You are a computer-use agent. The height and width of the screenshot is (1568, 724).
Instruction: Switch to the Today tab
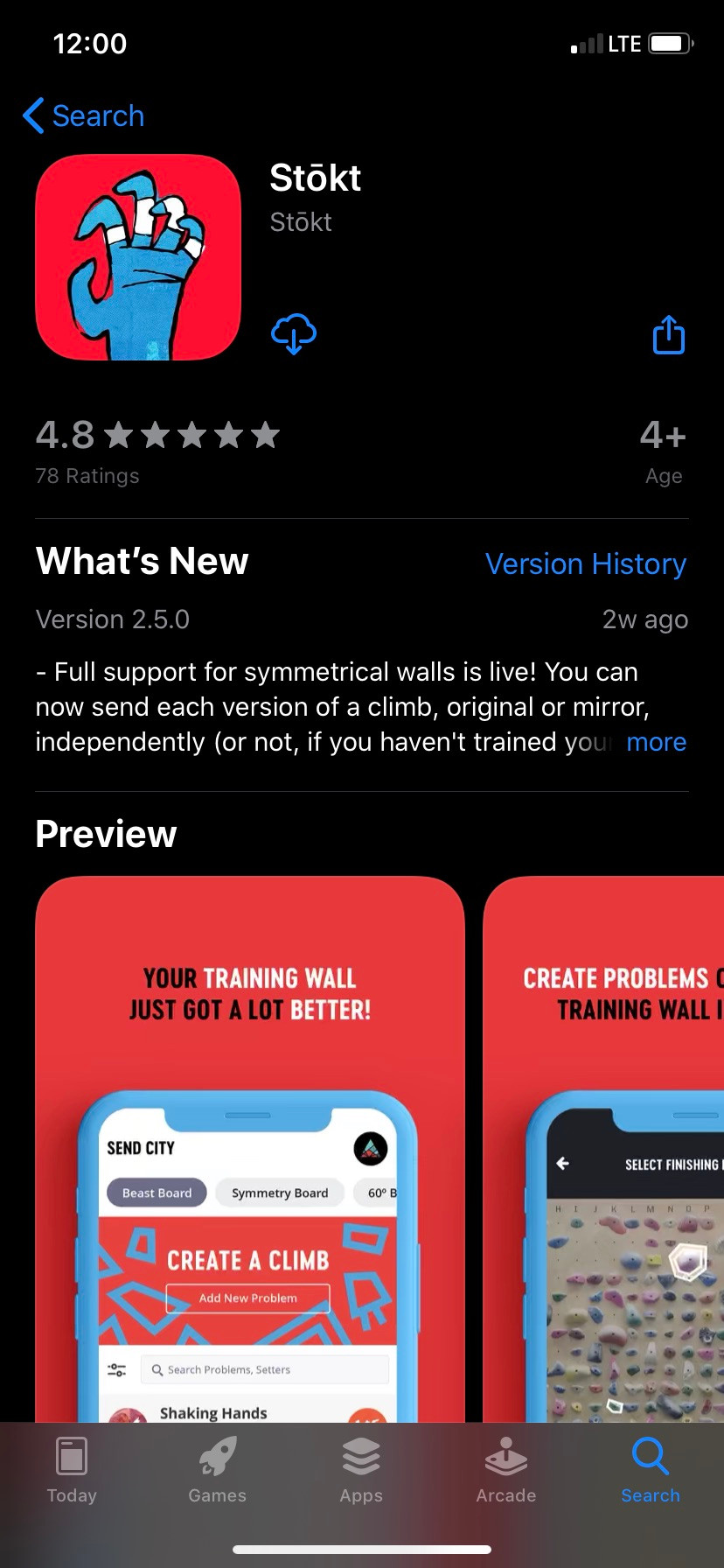coord(72,1470)
